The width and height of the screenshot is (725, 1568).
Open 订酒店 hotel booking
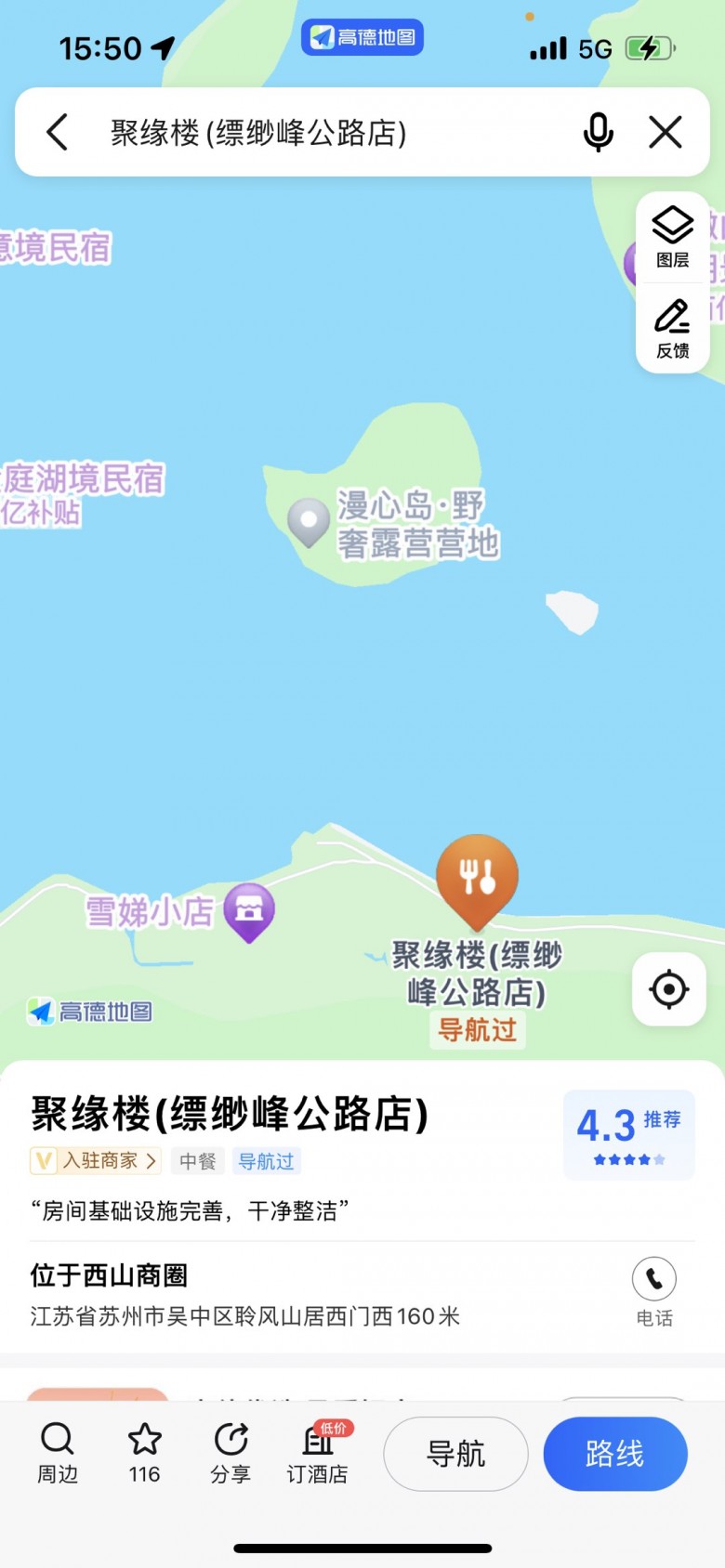[x=317, y=1453]
